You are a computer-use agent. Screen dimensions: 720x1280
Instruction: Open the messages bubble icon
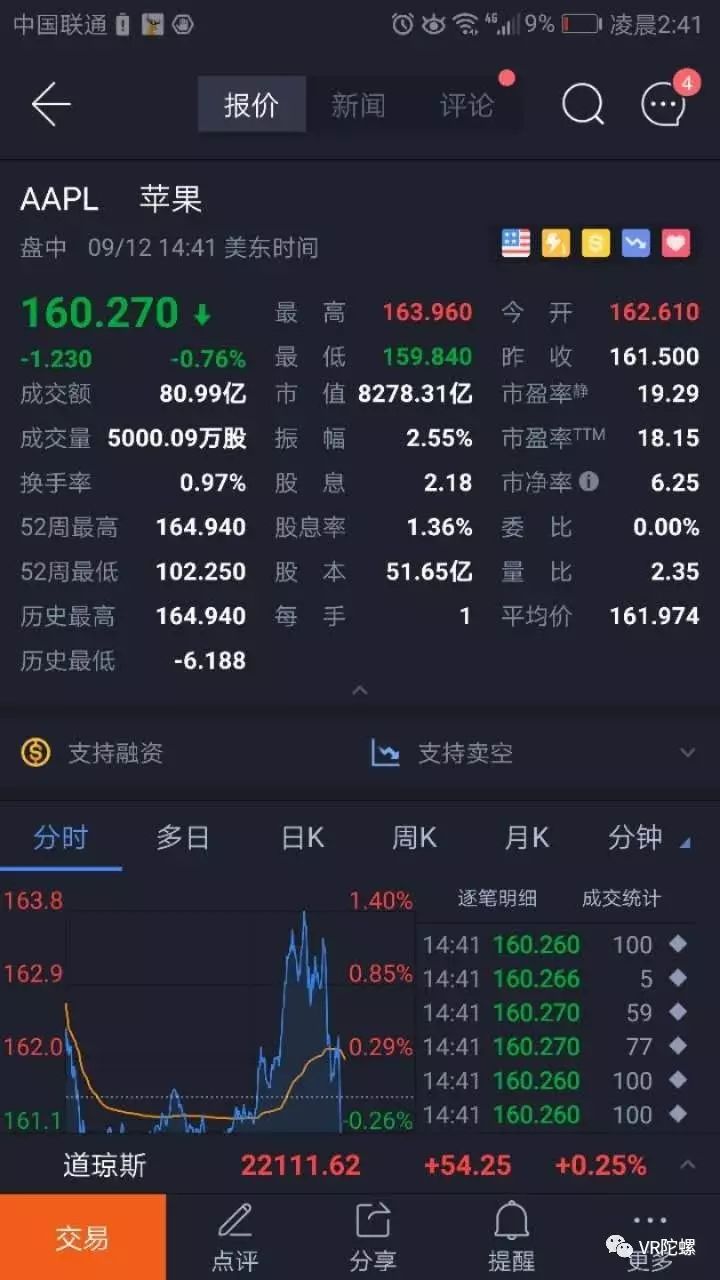tap(664, 104)
